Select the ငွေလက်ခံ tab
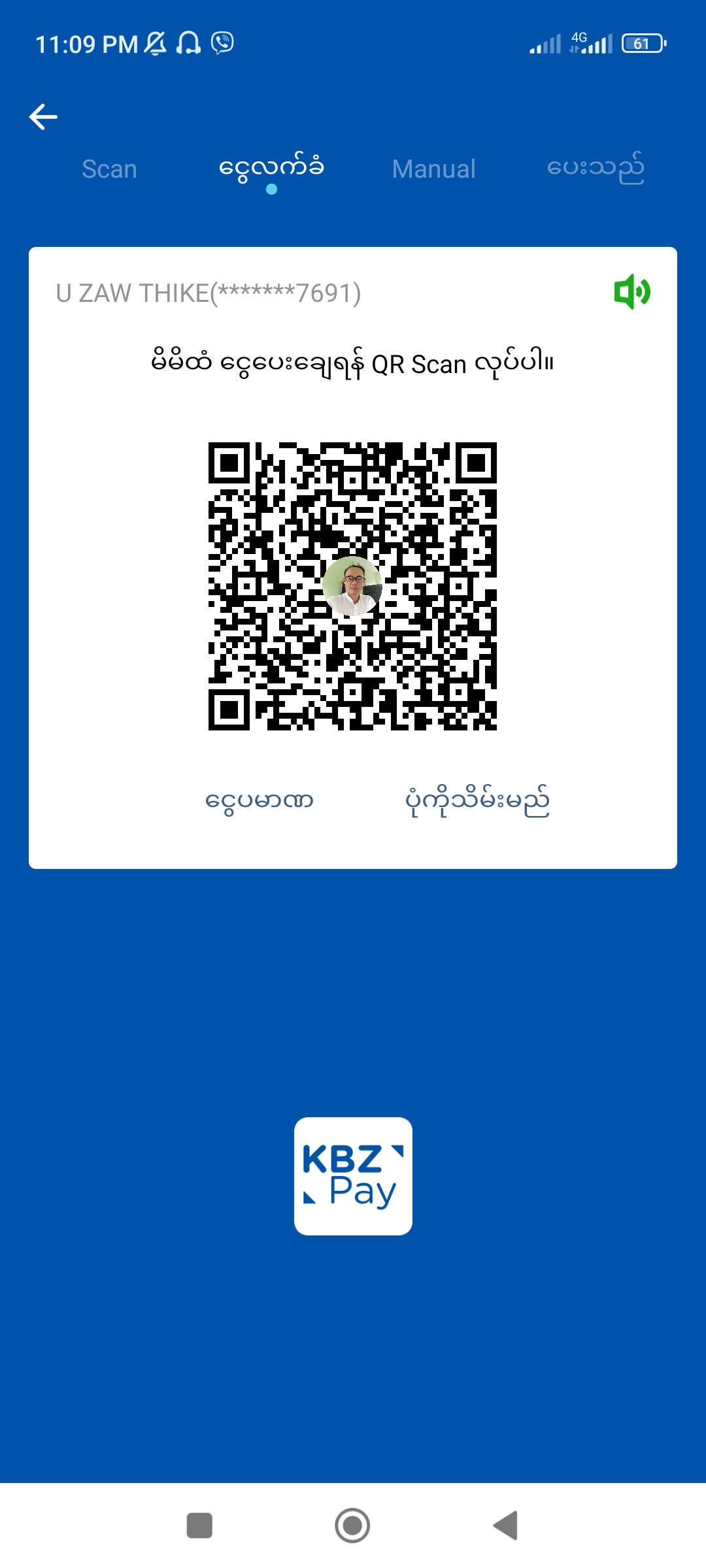 coord(271,169)
